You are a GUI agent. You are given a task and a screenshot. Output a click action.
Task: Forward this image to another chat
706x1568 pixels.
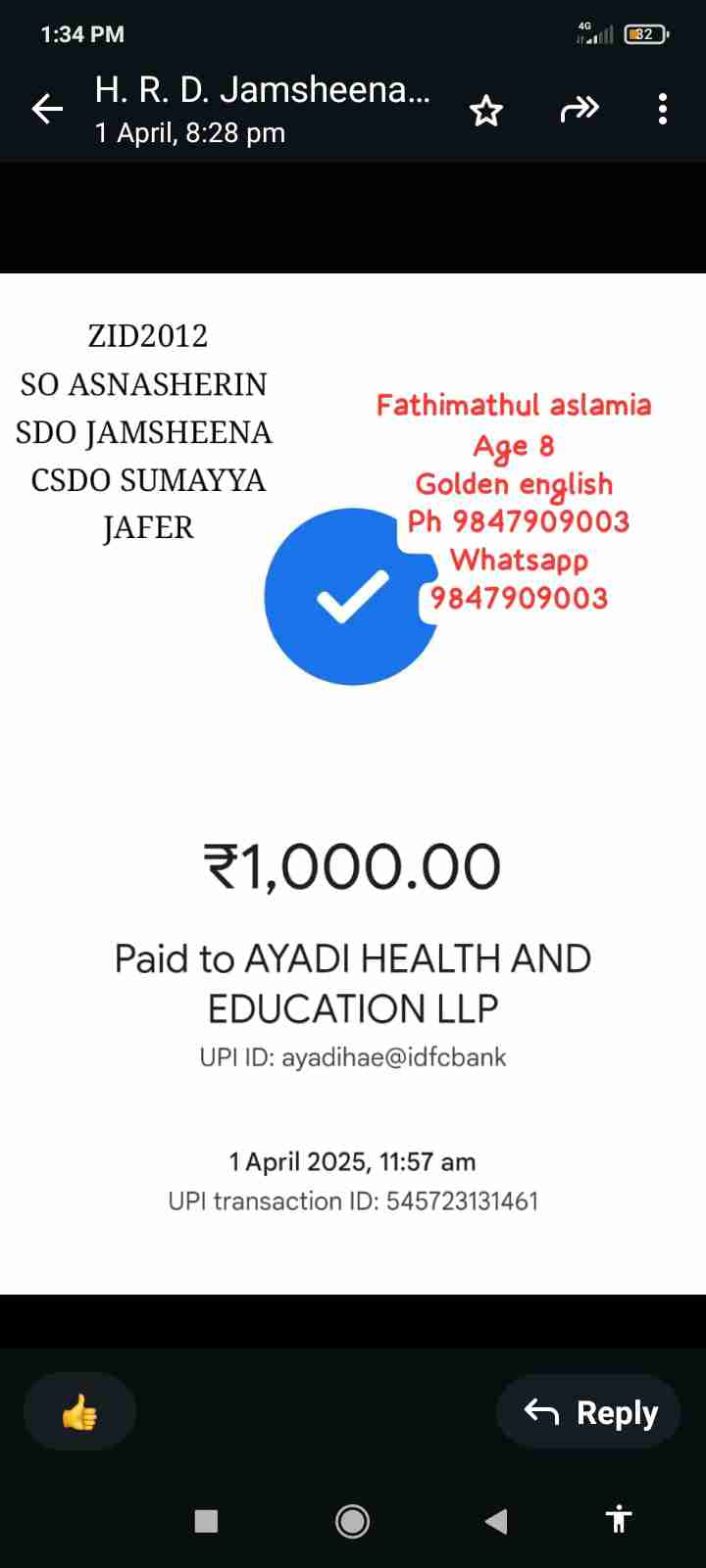[x=579, y=109]
